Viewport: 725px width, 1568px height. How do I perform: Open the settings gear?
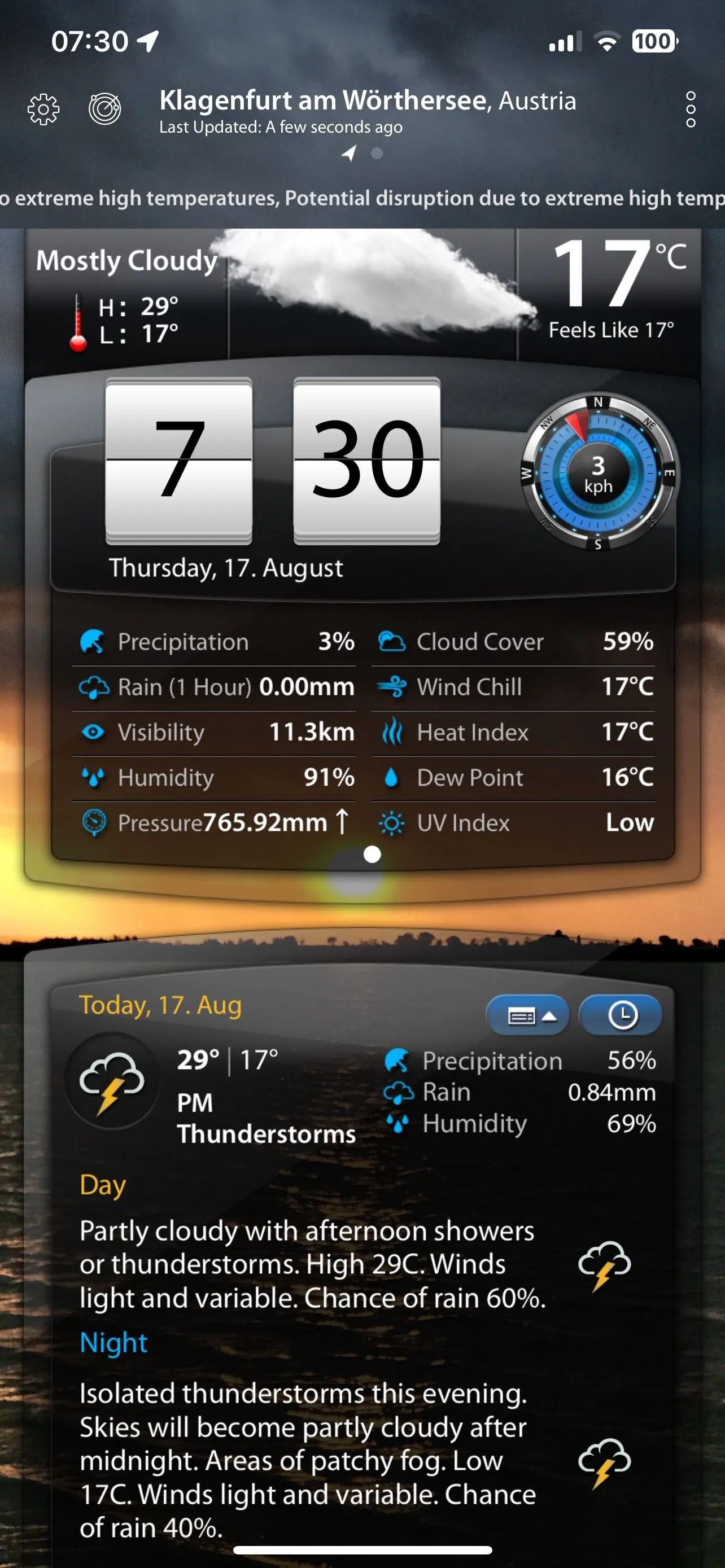click(x=44, y=110)
